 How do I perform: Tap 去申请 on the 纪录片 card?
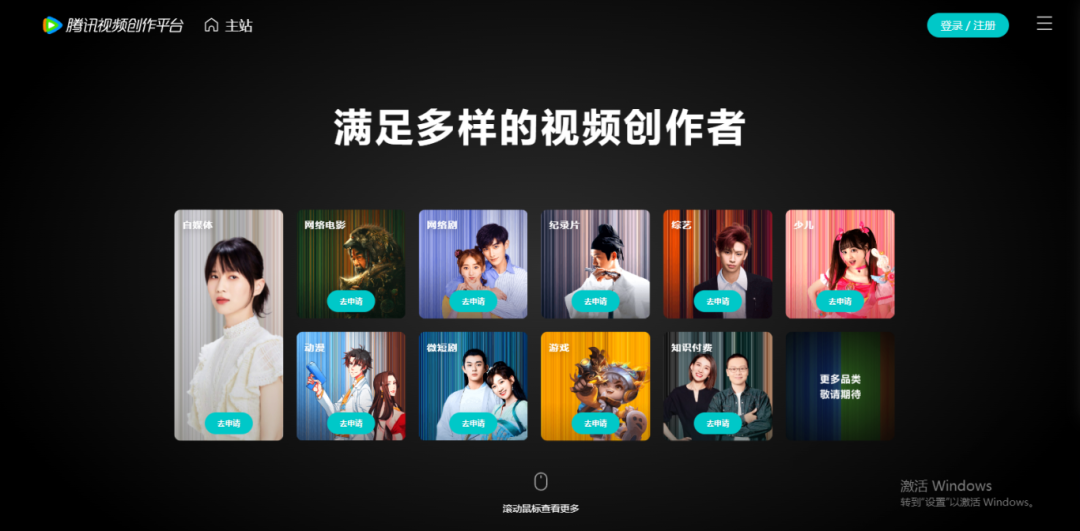click(595, 301)
